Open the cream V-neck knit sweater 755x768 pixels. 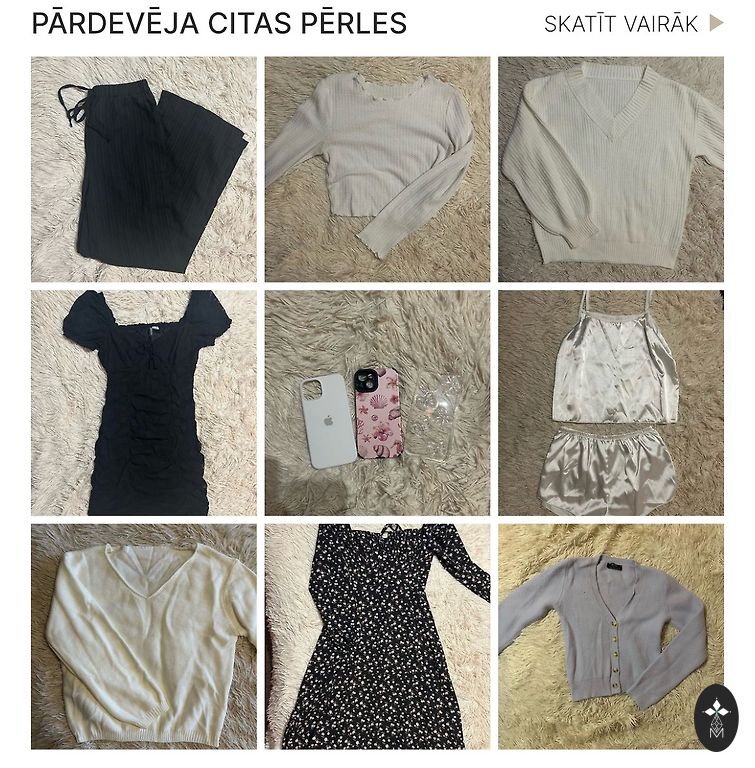pyautogui.click(x=143, y=636)
